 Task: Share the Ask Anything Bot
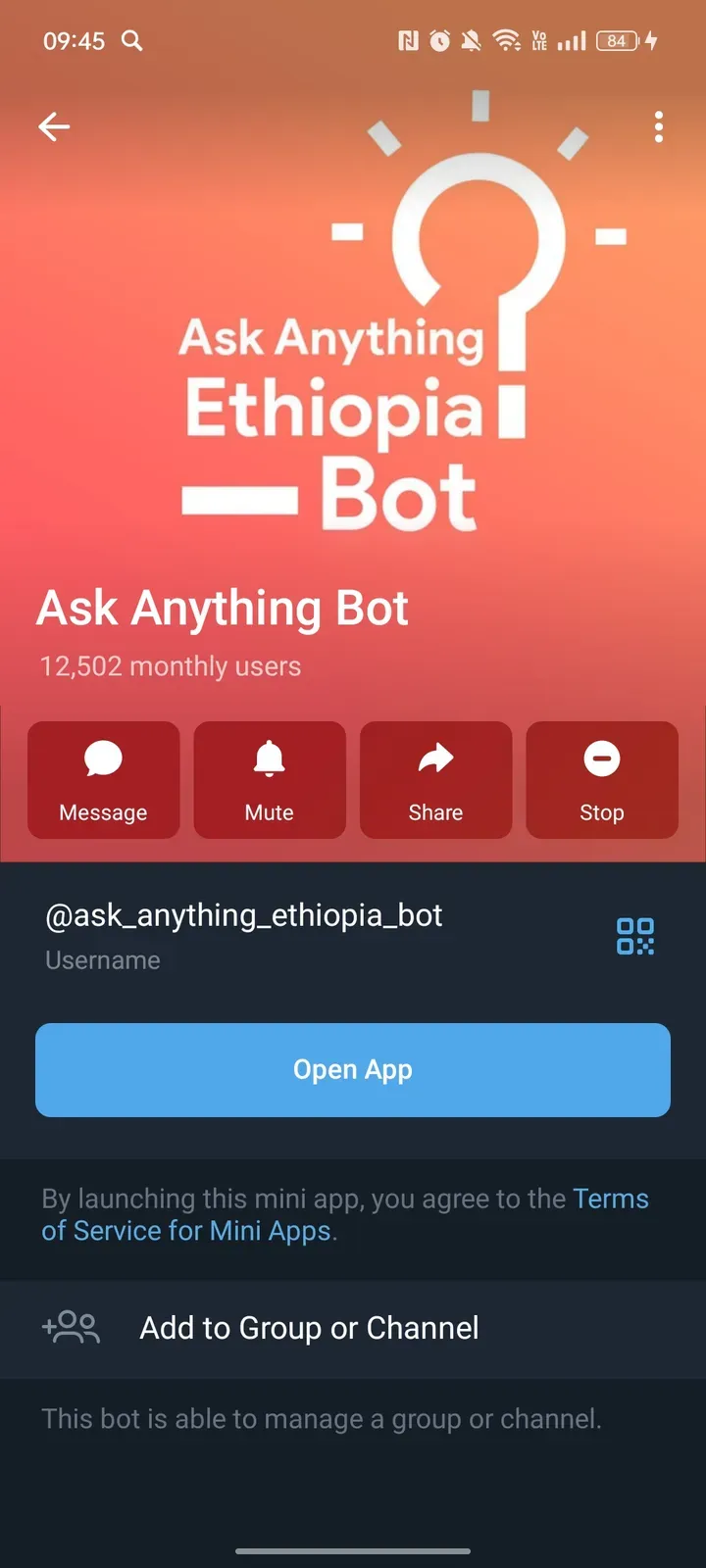[435, 780]
